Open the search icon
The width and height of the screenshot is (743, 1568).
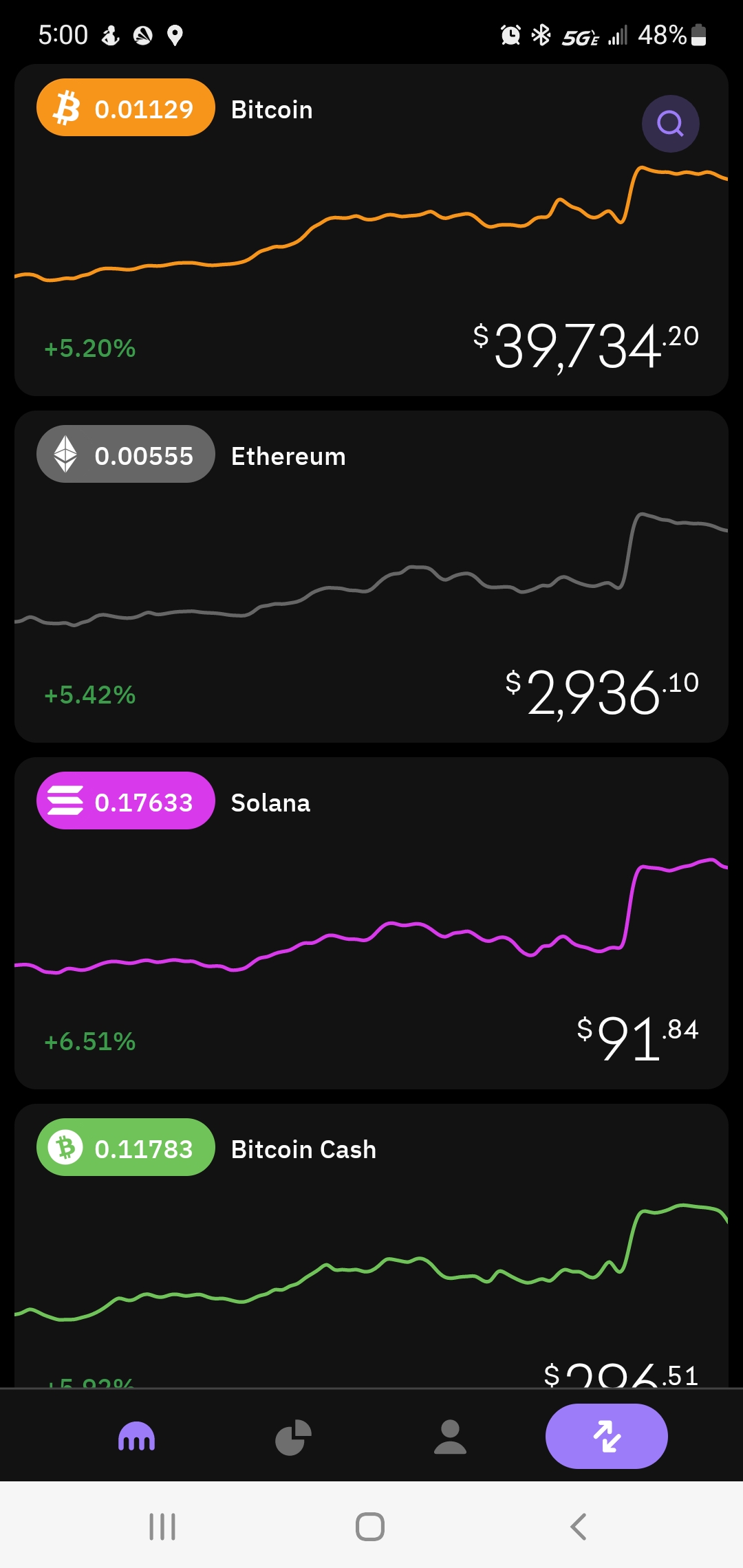pos(670,124)
